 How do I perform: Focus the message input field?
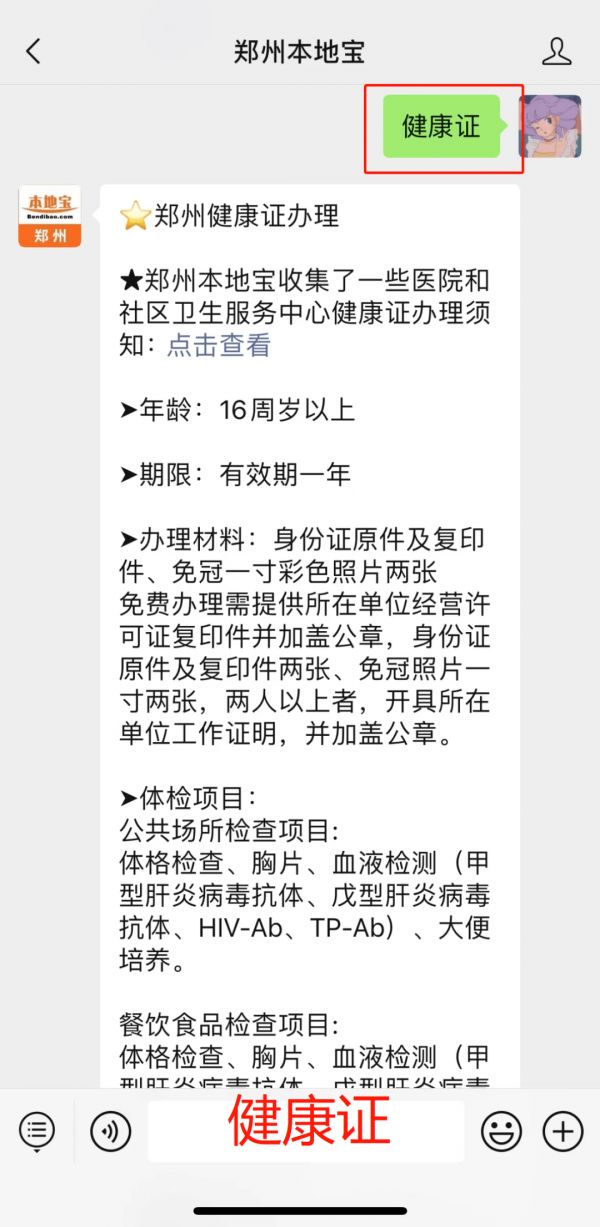pyautogui.click(x=305, y=1131)
